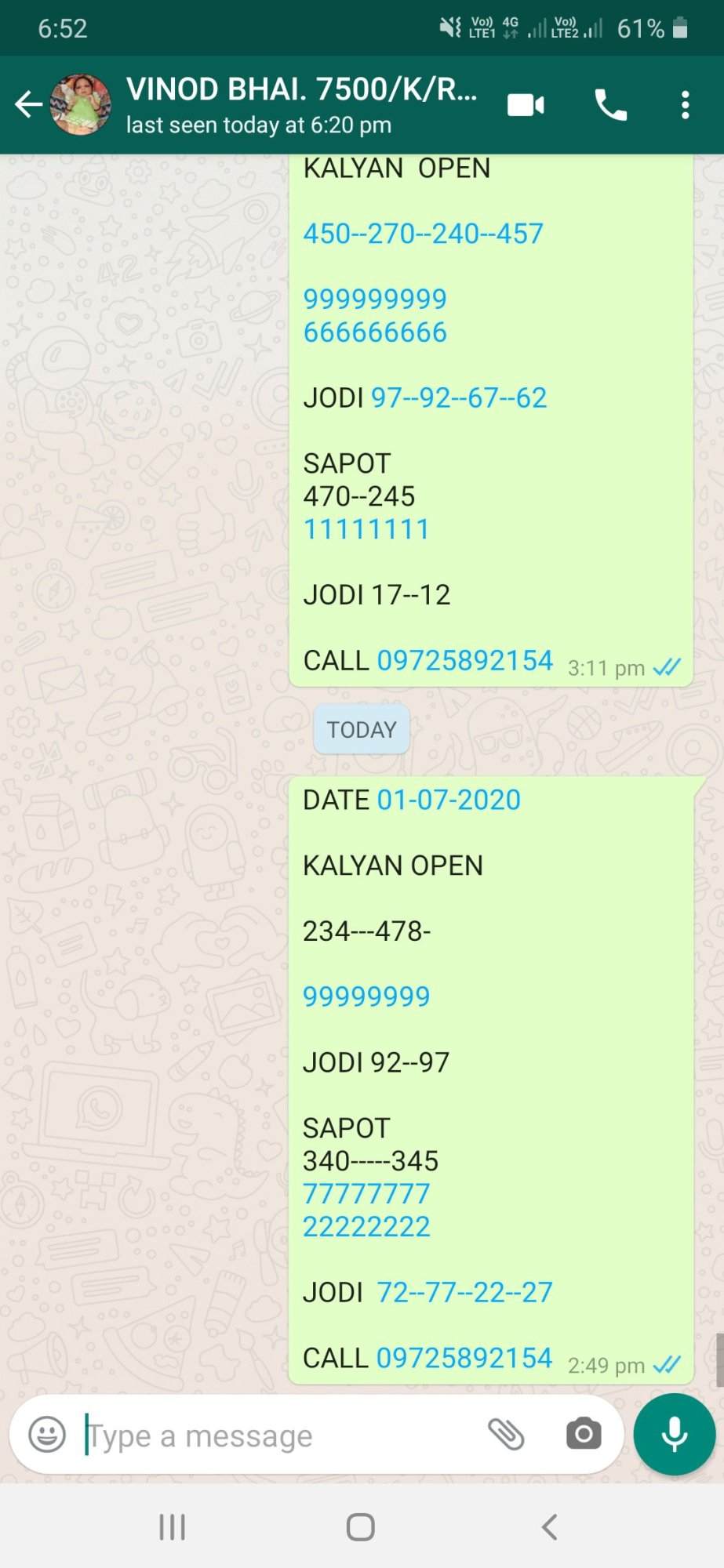Open the emoji picker
The width and height of the screenshot is (724, 1568).
tap(47, 1435)
